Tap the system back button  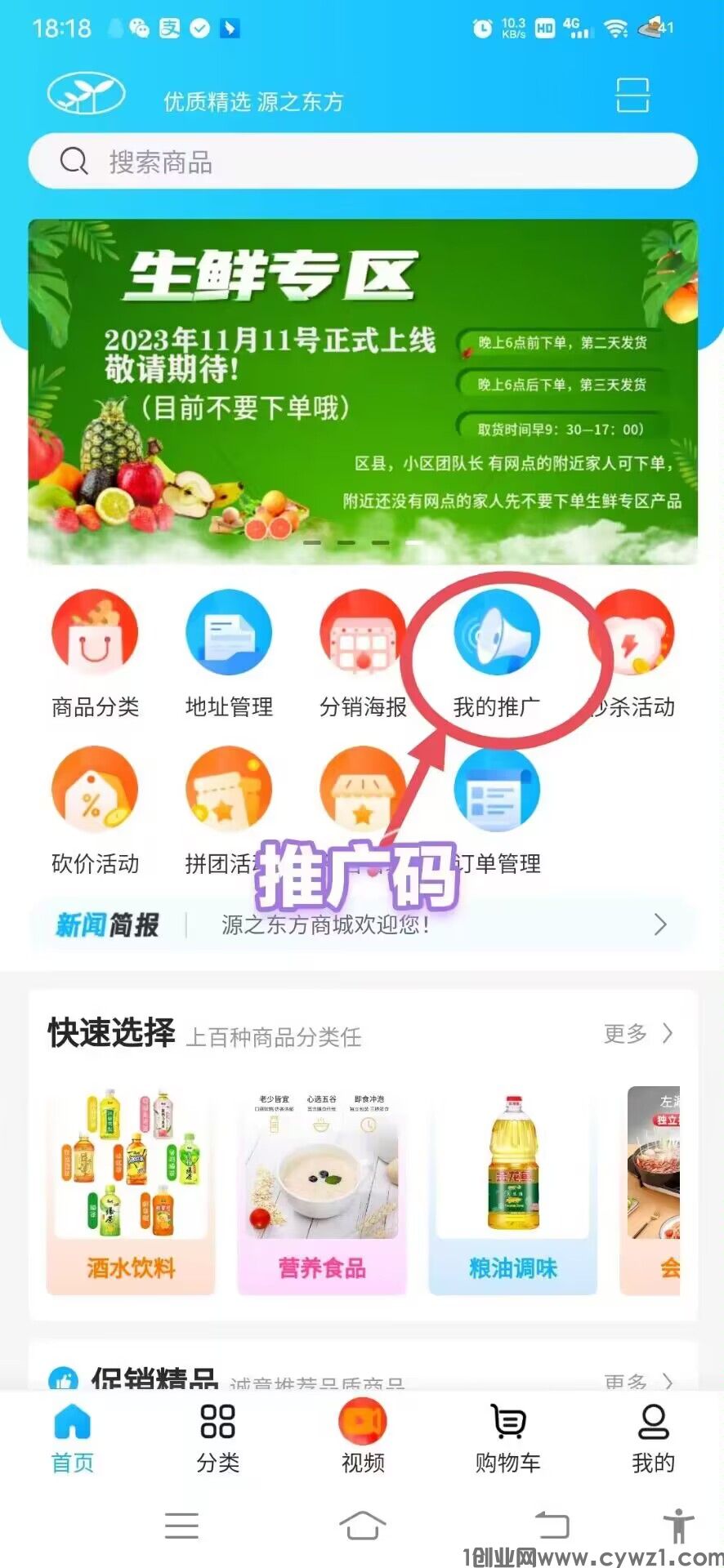pos(552,1525)
